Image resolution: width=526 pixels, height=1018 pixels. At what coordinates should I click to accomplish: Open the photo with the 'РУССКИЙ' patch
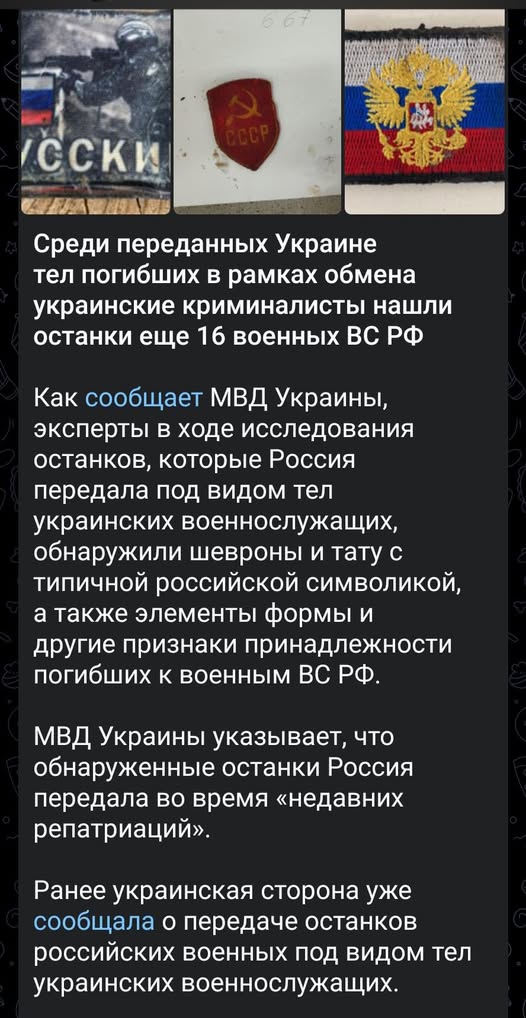click(x=95, y=111)
